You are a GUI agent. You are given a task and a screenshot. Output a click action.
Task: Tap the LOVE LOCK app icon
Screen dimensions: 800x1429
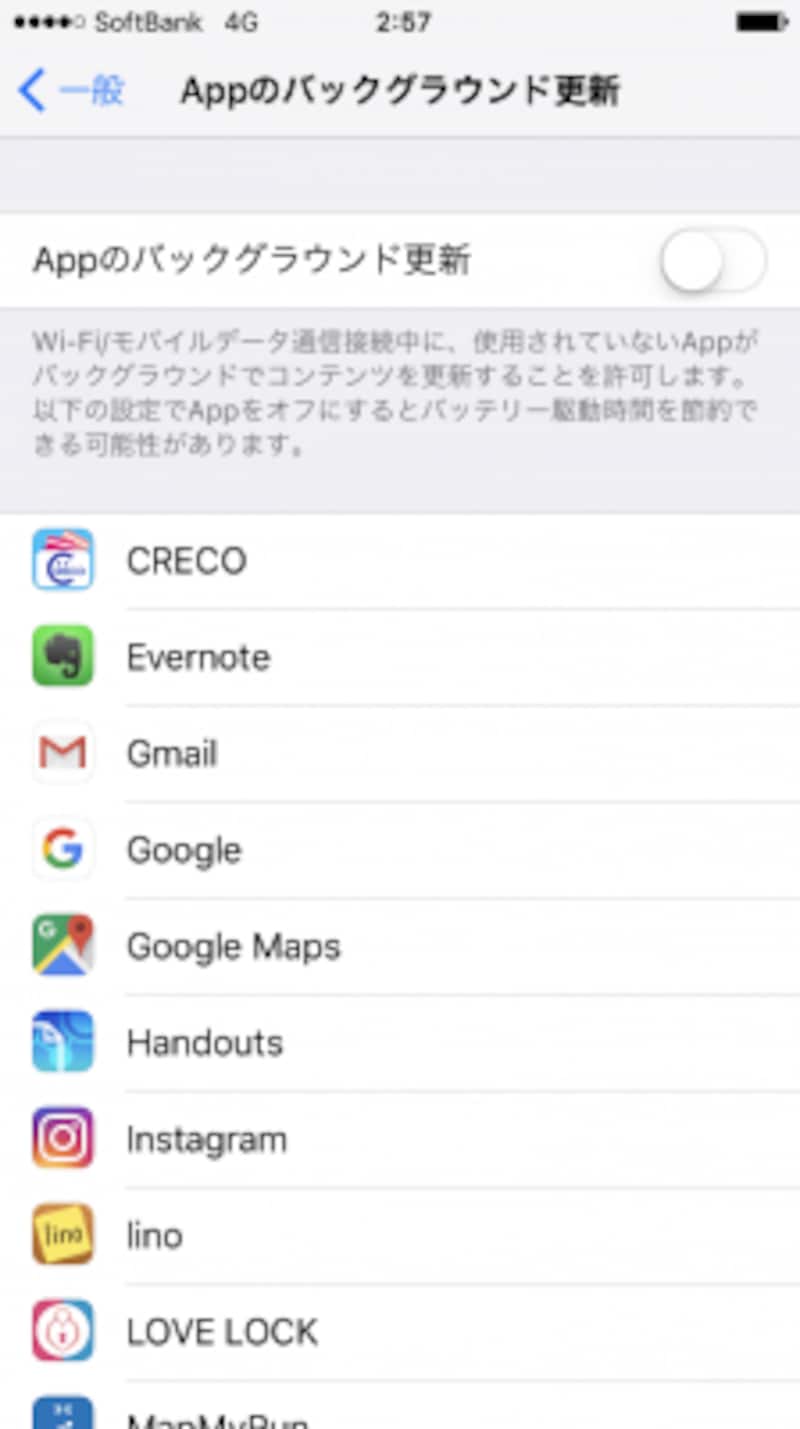(62, 1330)
